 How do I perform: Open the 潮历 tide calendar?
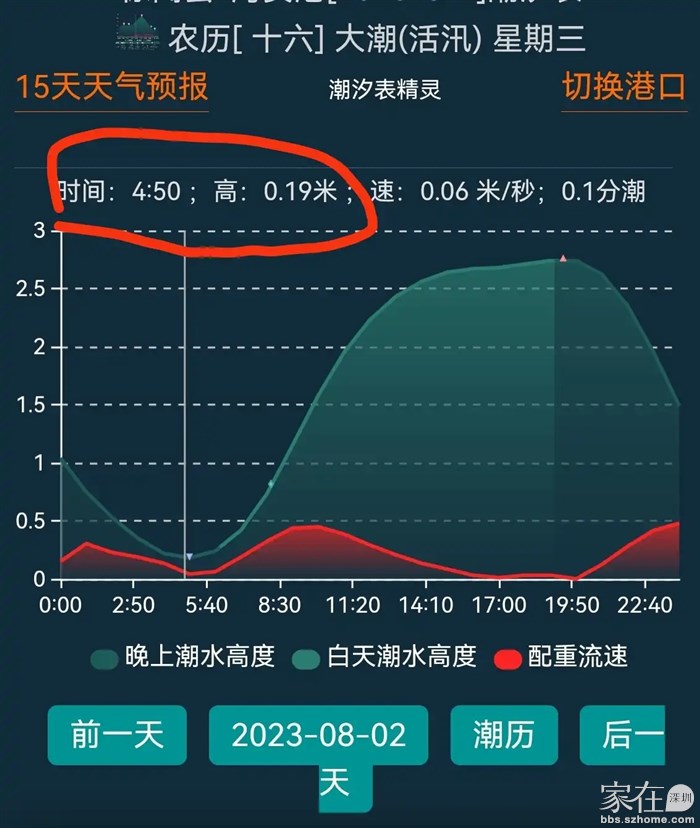pos(504,736)
